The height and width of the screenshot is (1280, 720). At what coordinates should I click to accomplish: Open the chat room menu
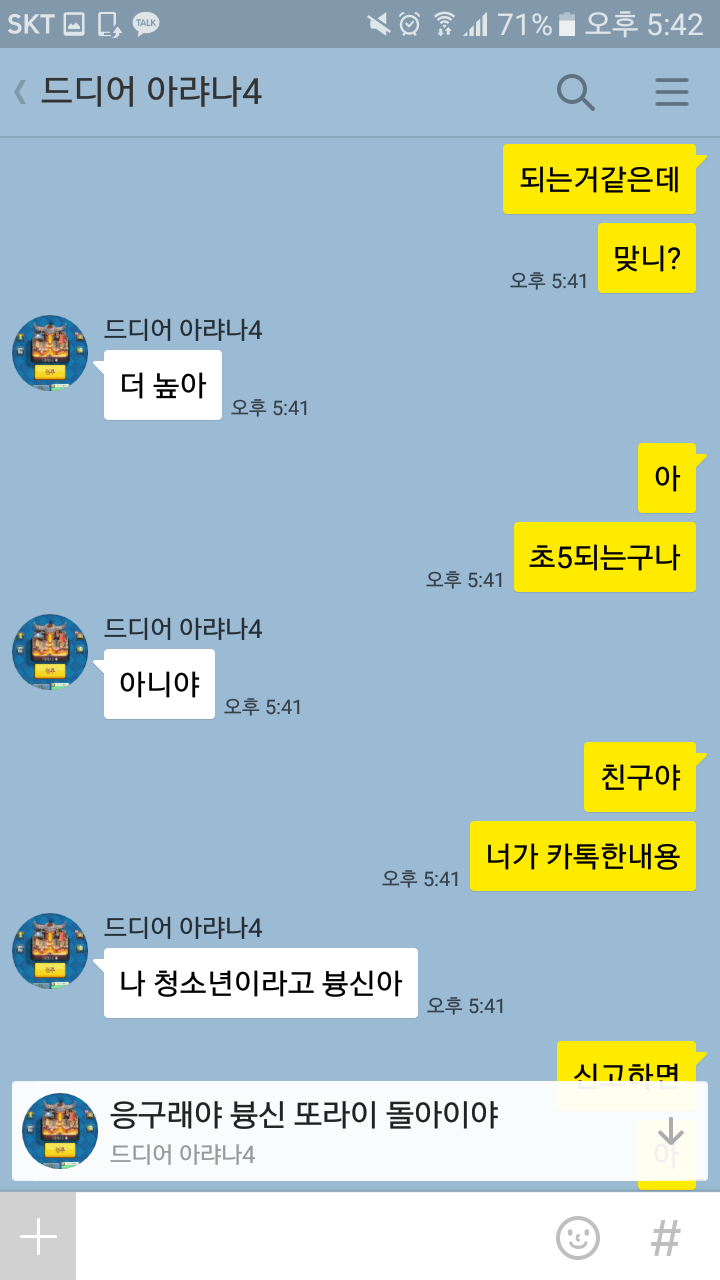pyautogui.click(x=672, y=93)
